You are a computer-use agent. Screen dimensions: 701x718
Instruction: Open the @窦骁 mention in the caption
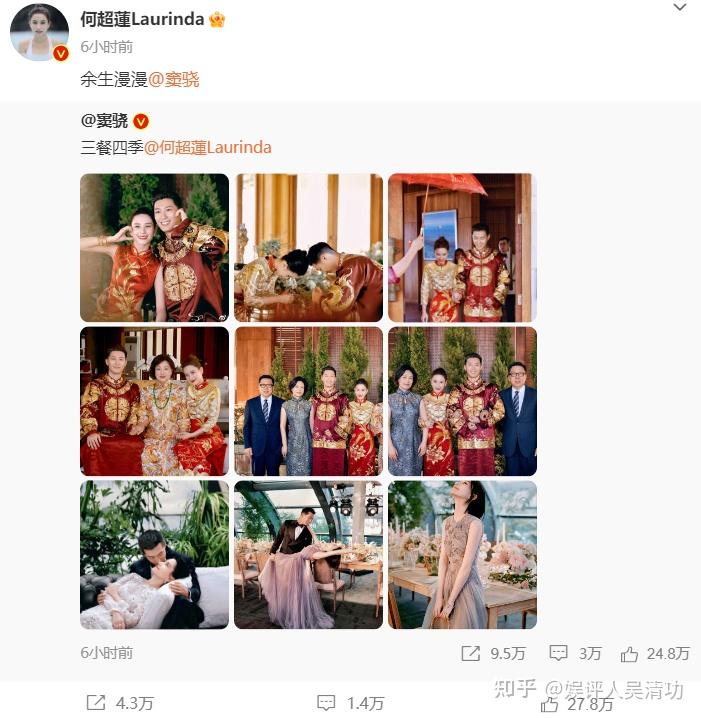pyautogui.click(x=174, y=79)
